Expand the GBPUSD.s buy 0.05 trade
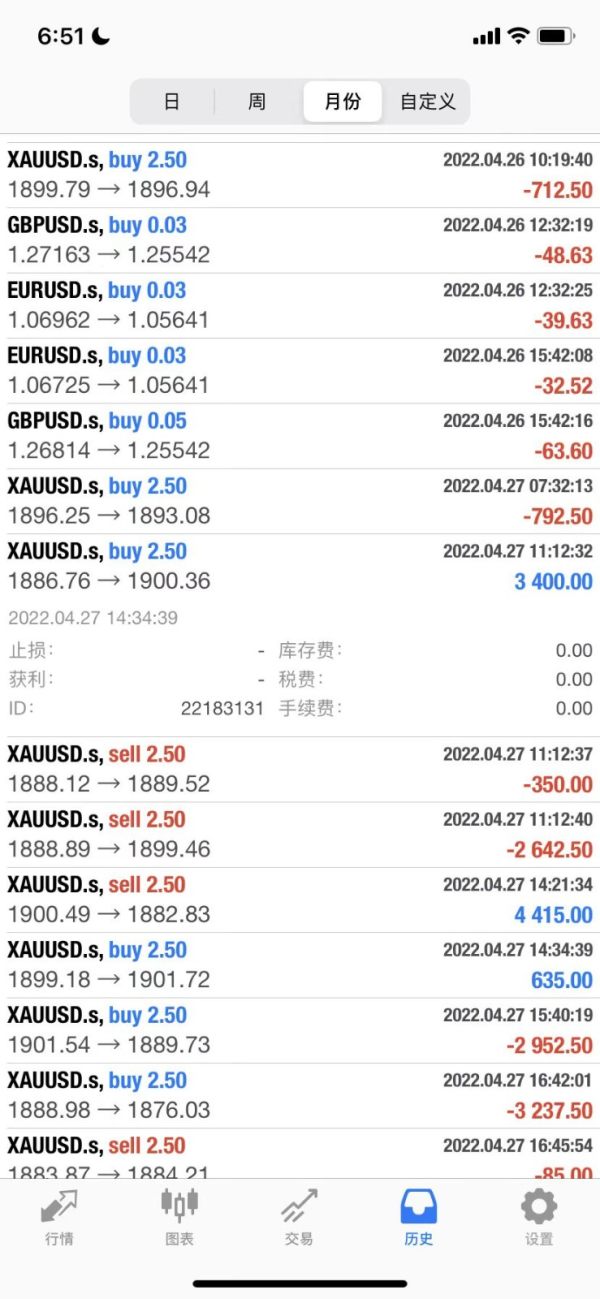Screen dimensions: 600x1299 coord(300,435)
